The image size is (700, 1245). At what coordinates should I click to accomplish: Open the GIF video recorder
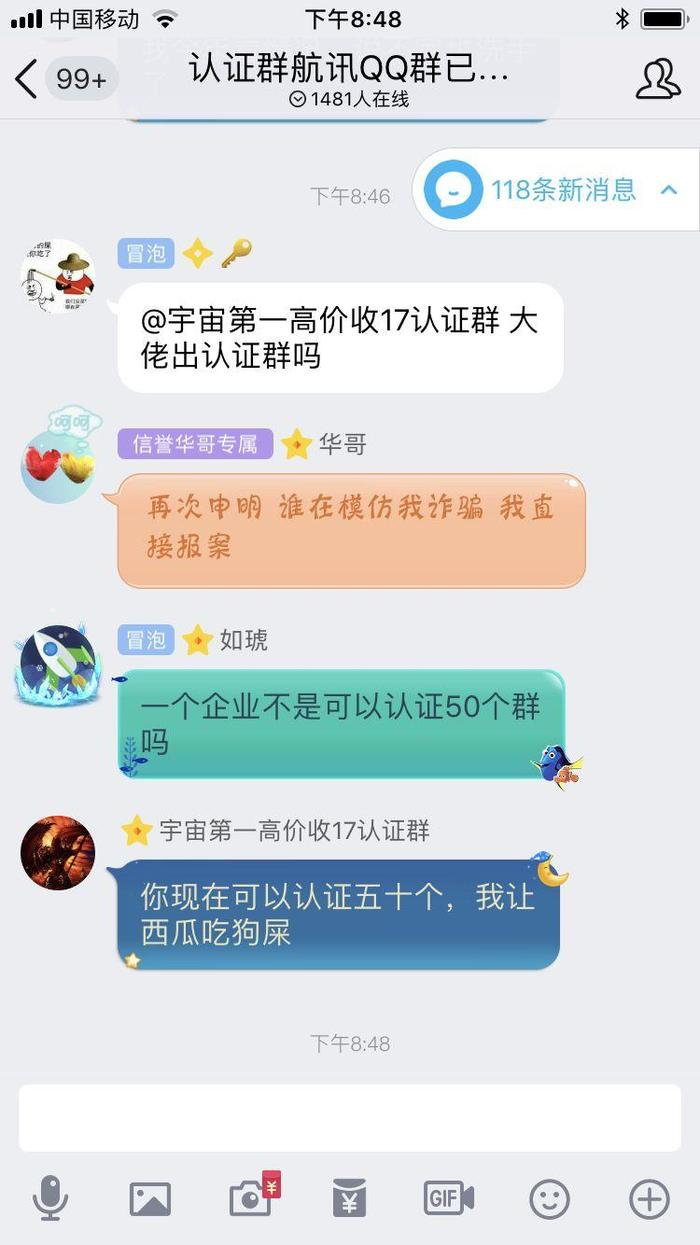point(448,1198)
